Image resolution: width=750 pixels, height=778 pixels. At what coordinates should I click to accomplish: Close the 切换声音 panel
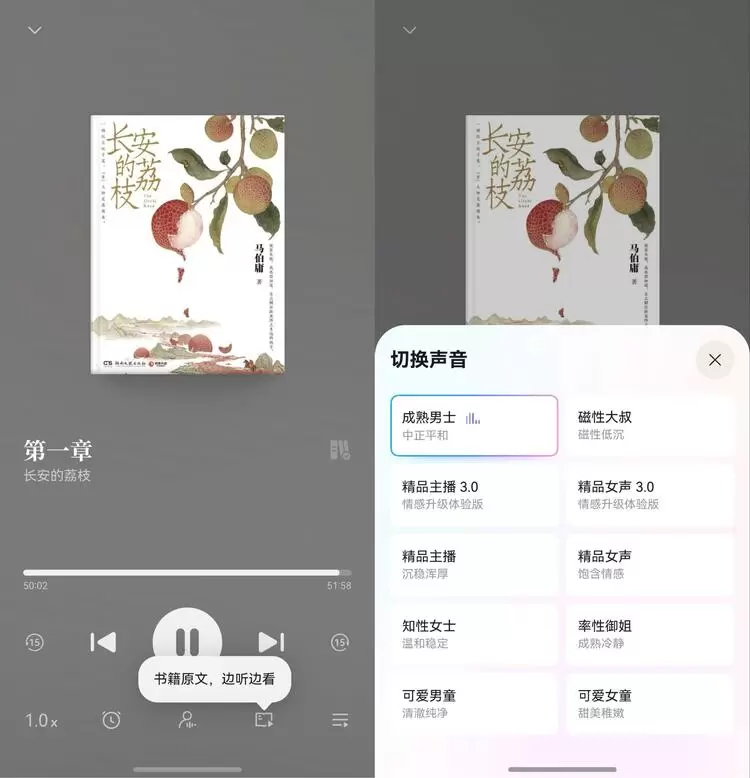[714, 360]
